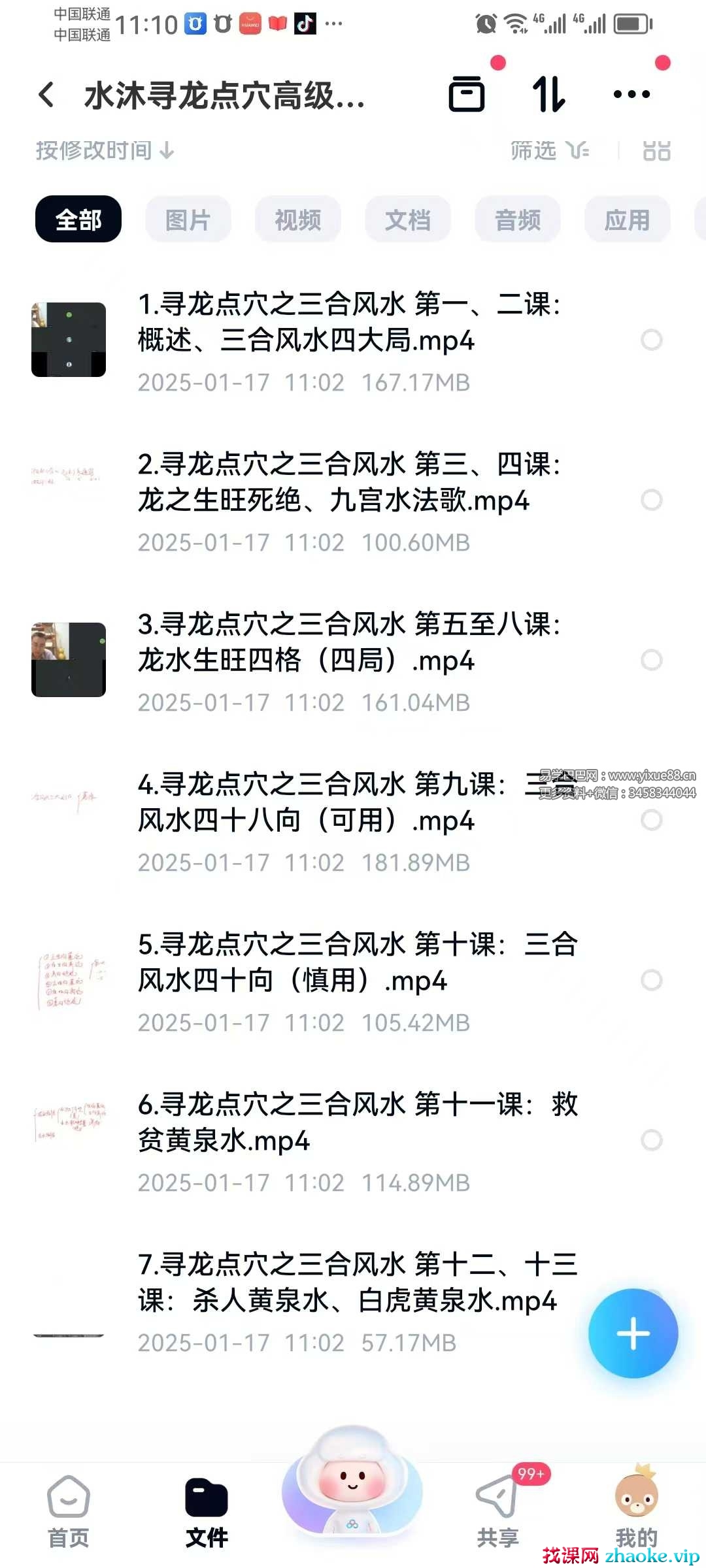Filter by 音频 chip
The width and height of the screenshot is (706, 1568).
point(517,220)
